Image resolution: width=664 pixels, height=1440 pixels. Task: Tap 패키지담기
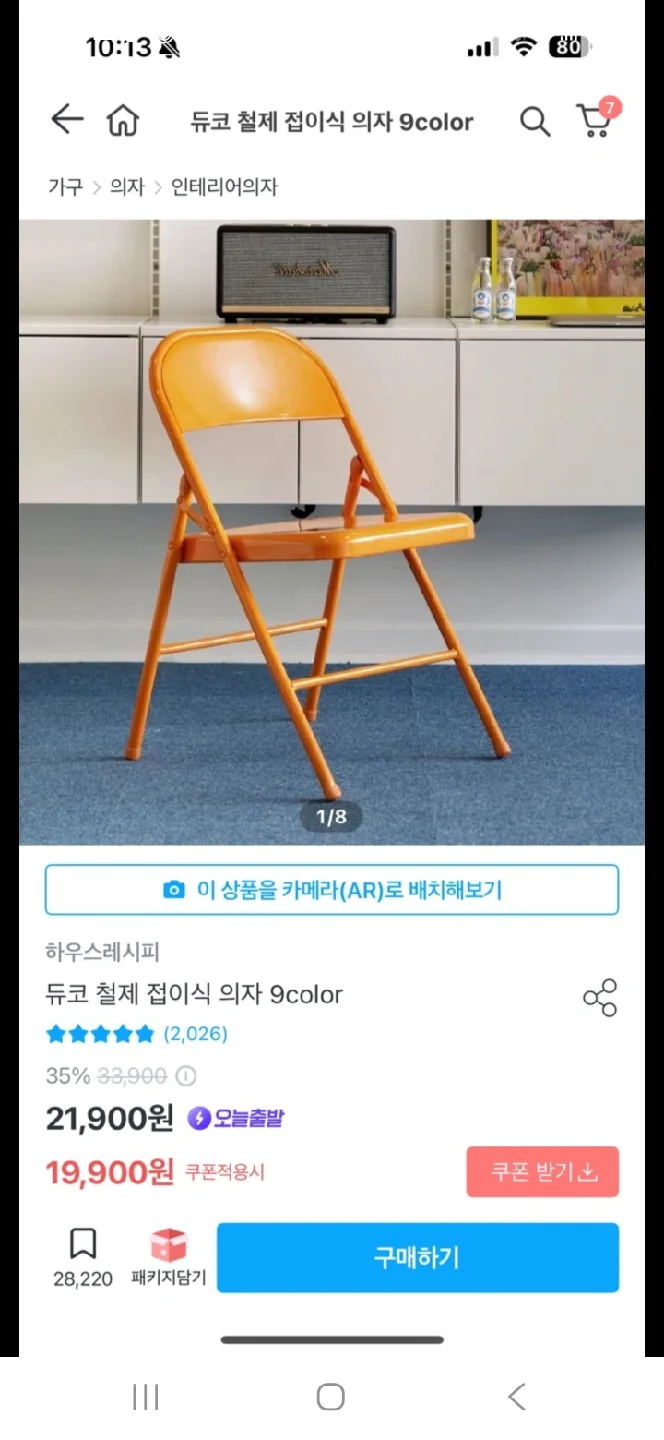click(x=168, y=1256)
